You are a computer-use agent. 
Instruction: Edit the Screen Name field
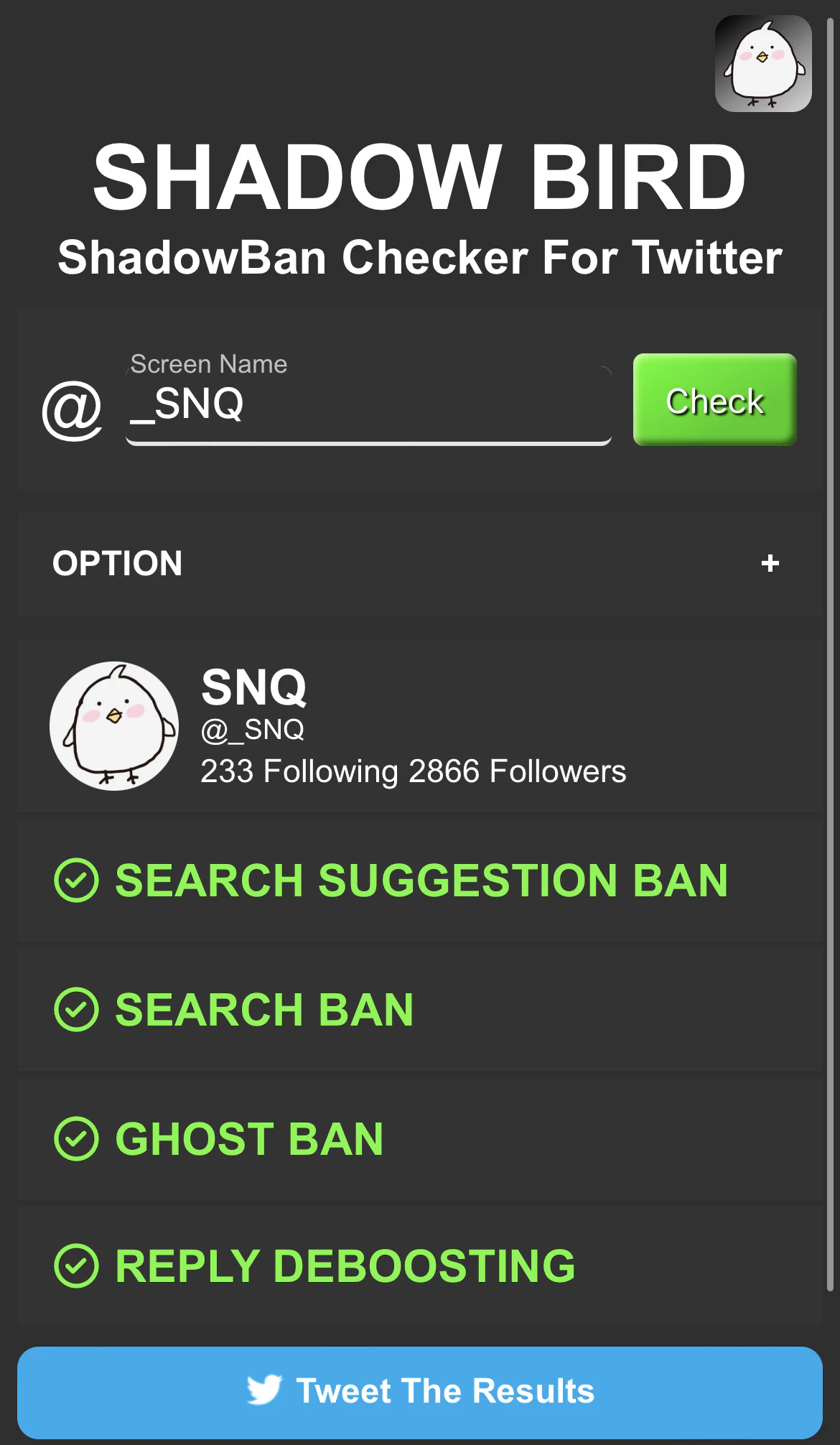(x=368, y=404)
